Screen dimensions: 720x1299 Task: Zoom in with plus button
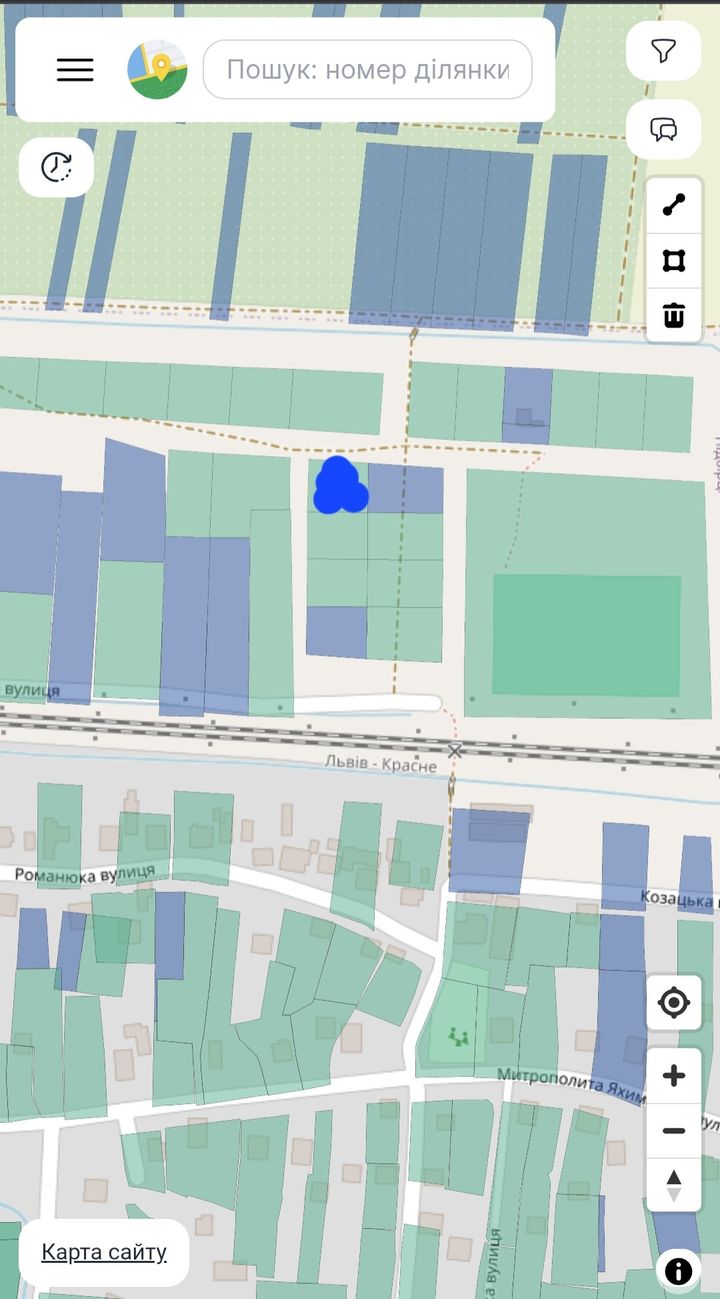(674, 1076)
